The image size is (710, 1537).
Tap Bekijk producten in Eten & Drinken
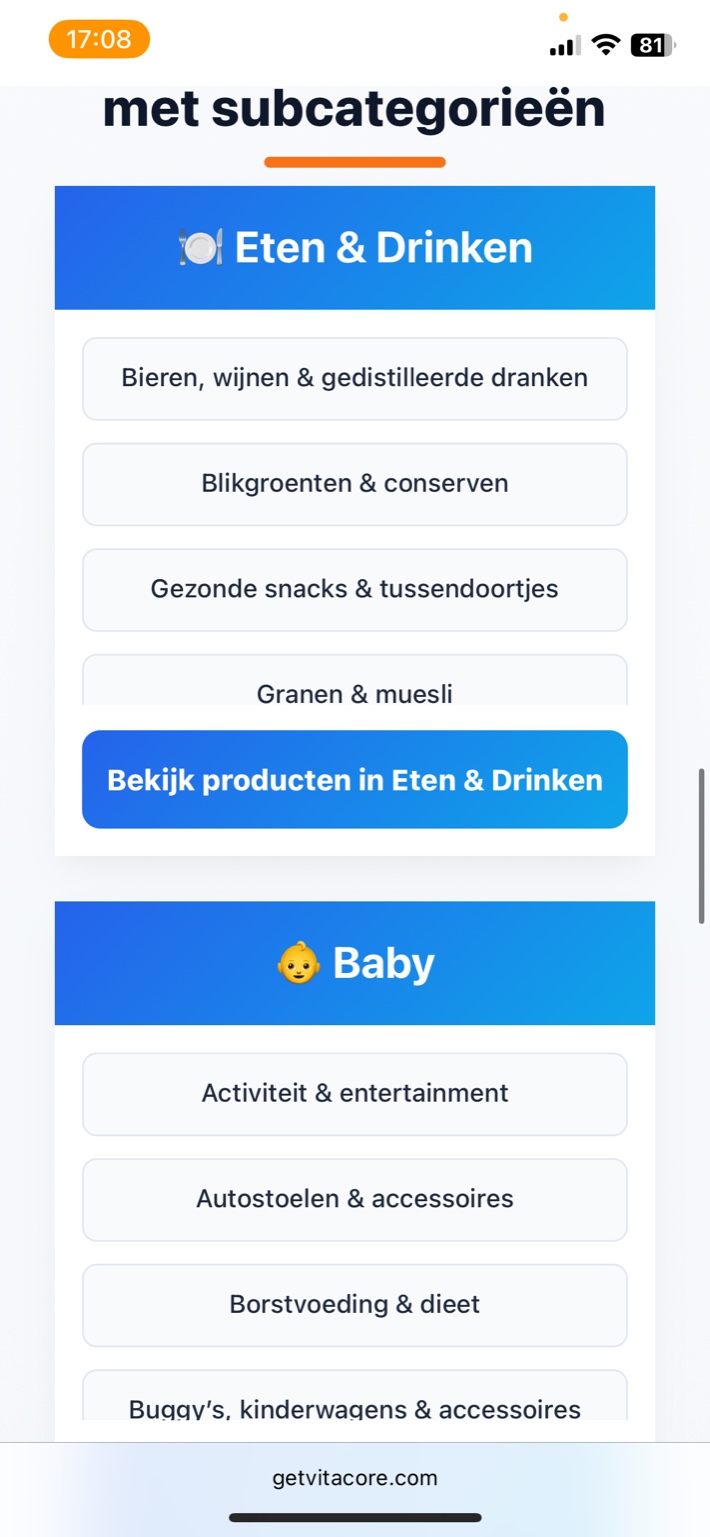click(x=354, y=780)
